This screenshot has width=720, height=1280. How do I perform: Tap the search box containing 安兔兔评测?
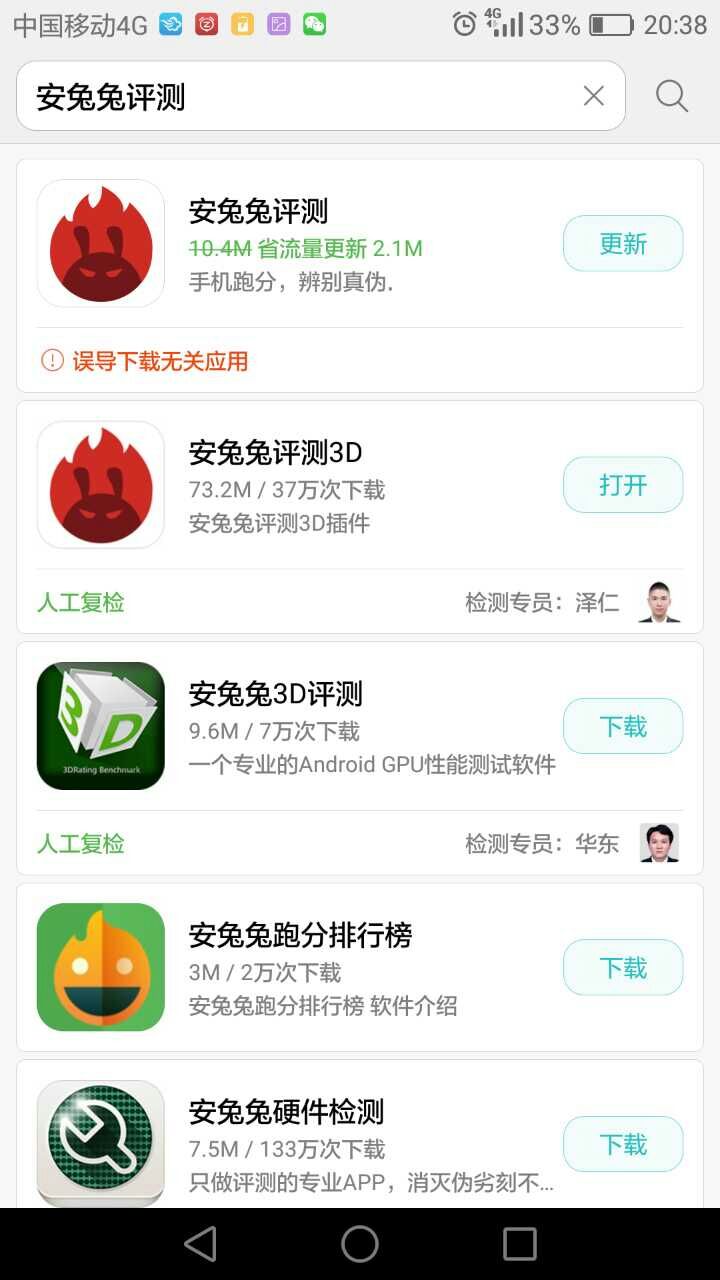[x=300, y=97]
